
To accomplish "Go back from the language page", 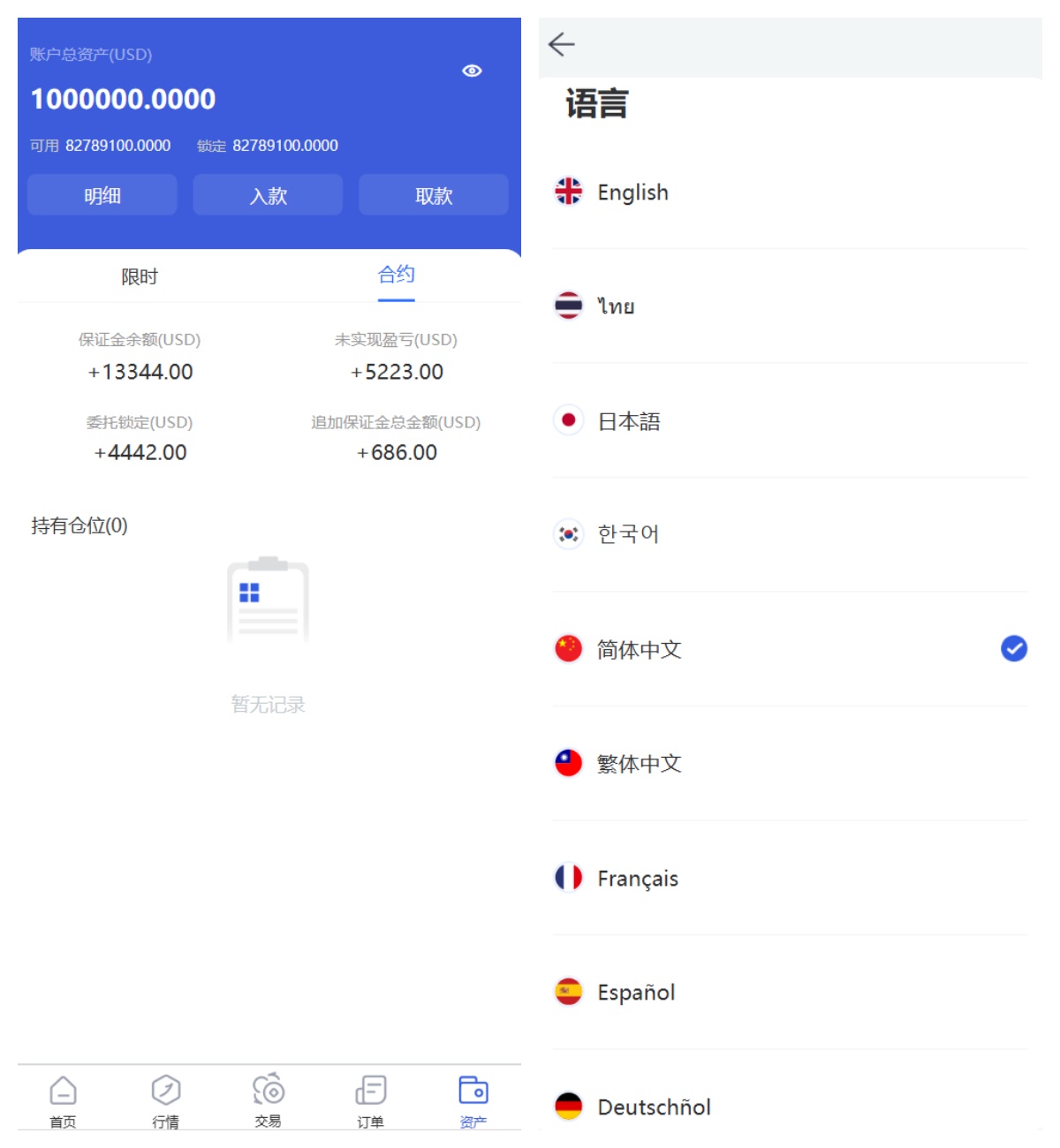I will pos(562,44).
